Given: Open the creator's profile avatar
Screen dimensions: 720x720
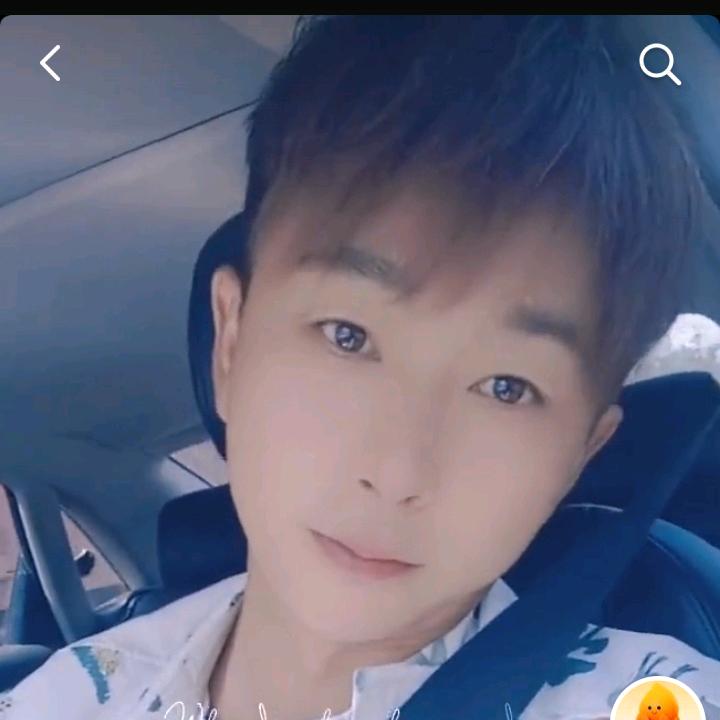Looking at the screenshot, I should [x=657, y=705].
